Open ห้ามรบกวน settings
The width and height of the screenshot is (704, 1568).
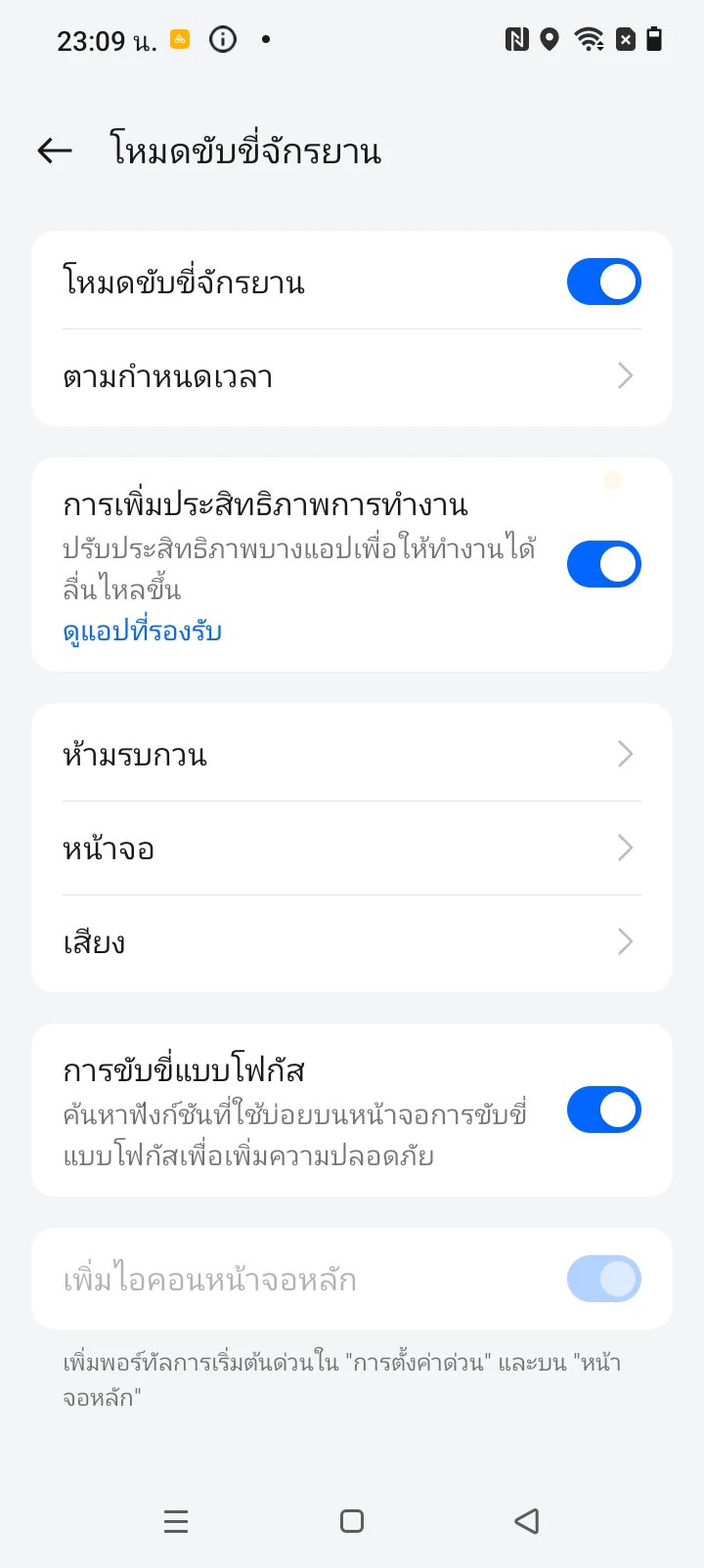352,755
